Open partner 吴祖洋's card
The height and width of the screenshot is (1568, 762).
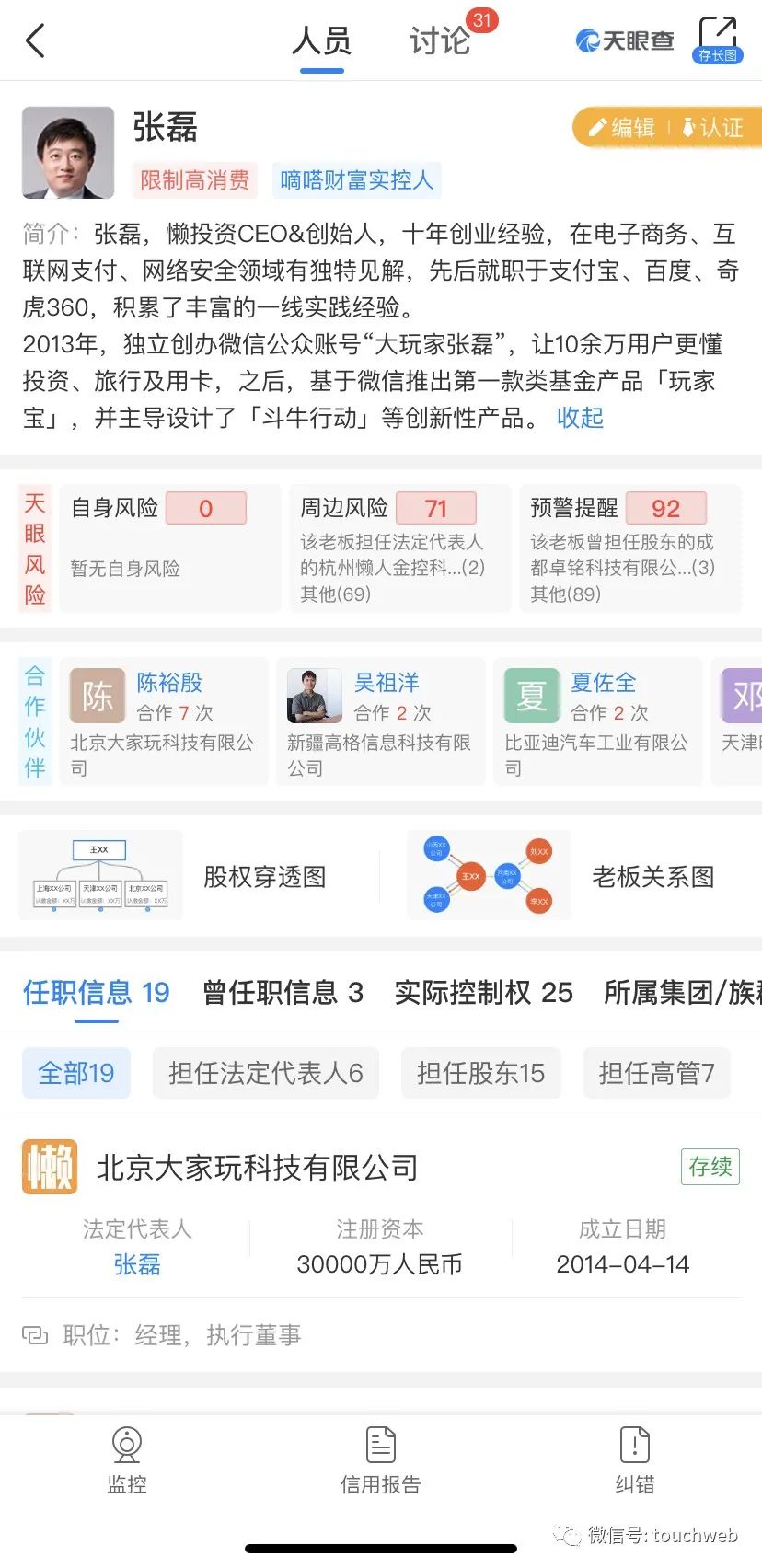380,721
